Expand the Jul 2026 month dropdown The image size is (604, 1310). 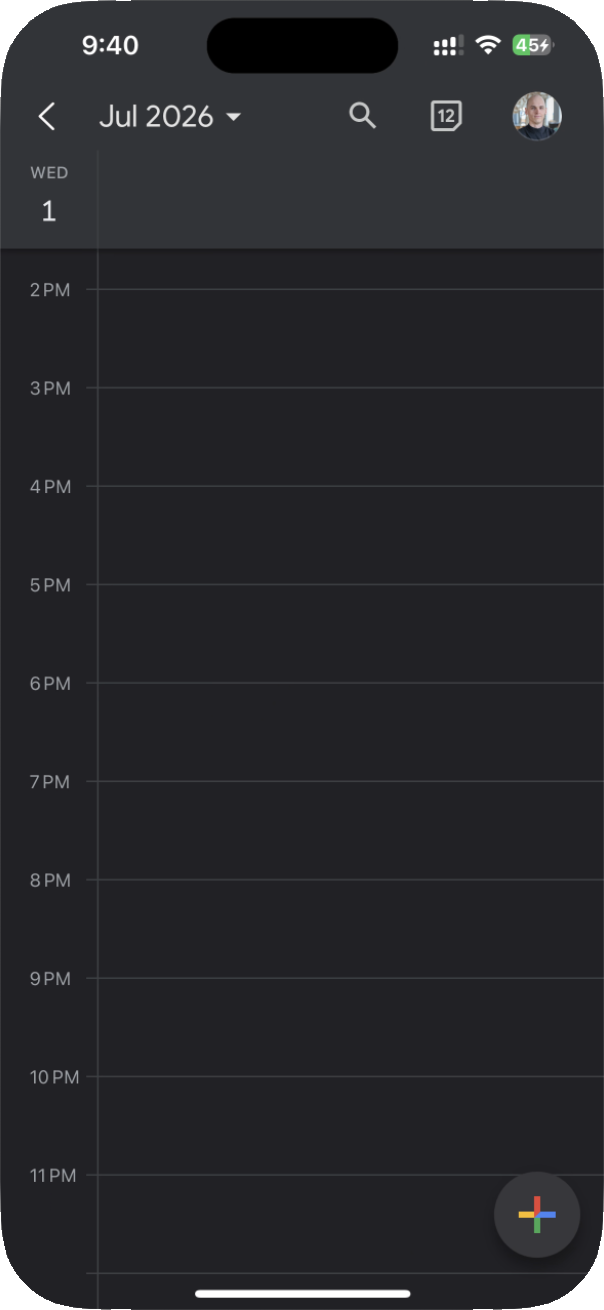pyautogui.click(x=170, y=117)
